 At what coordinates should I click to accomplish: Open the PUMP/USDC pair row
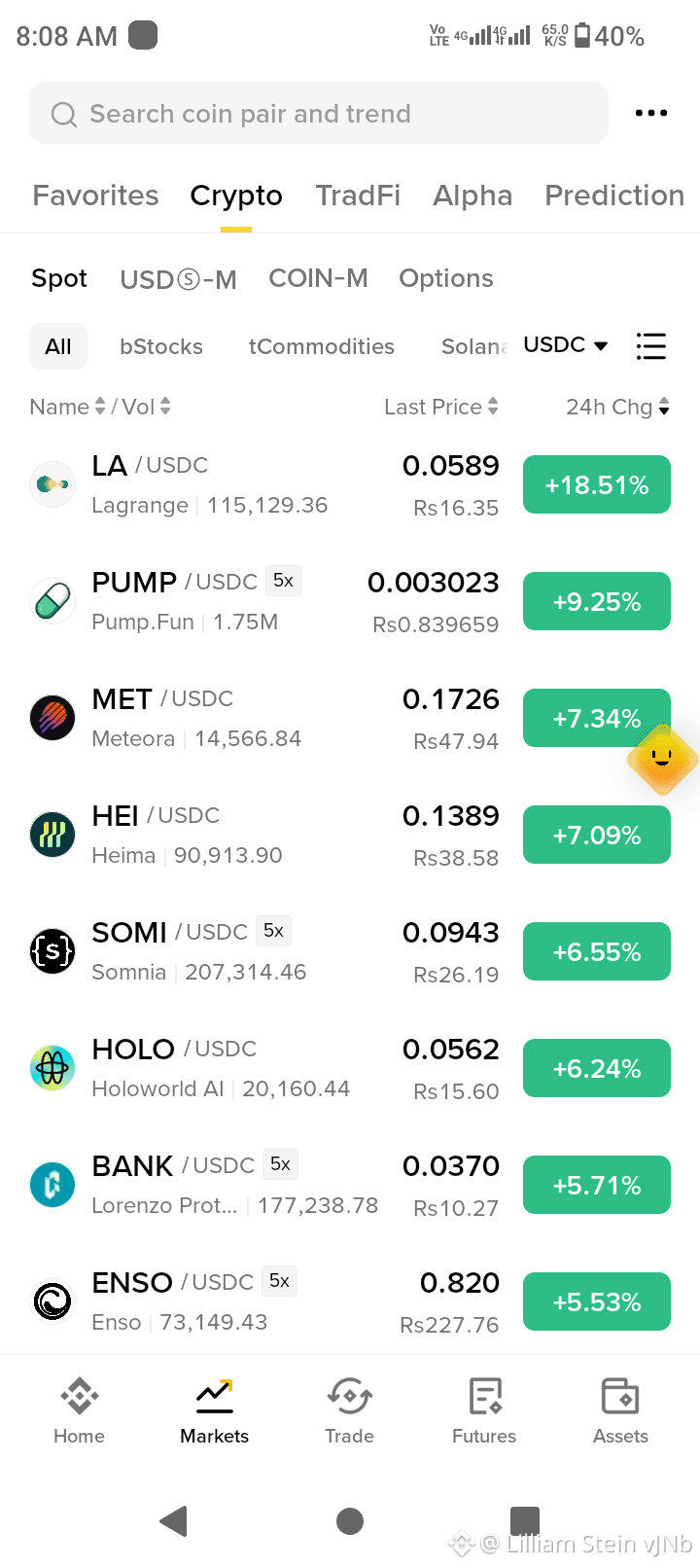[x=350, y=601]
